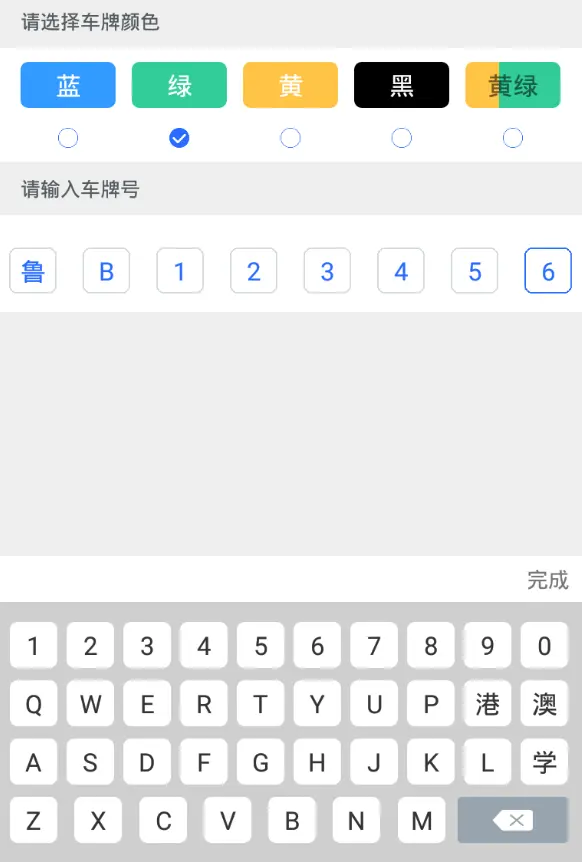Image resolution: width=582 pixels, height=862 pixels.
Task: Tap the 0 key on the keyboard
Action: pos(544,645)
